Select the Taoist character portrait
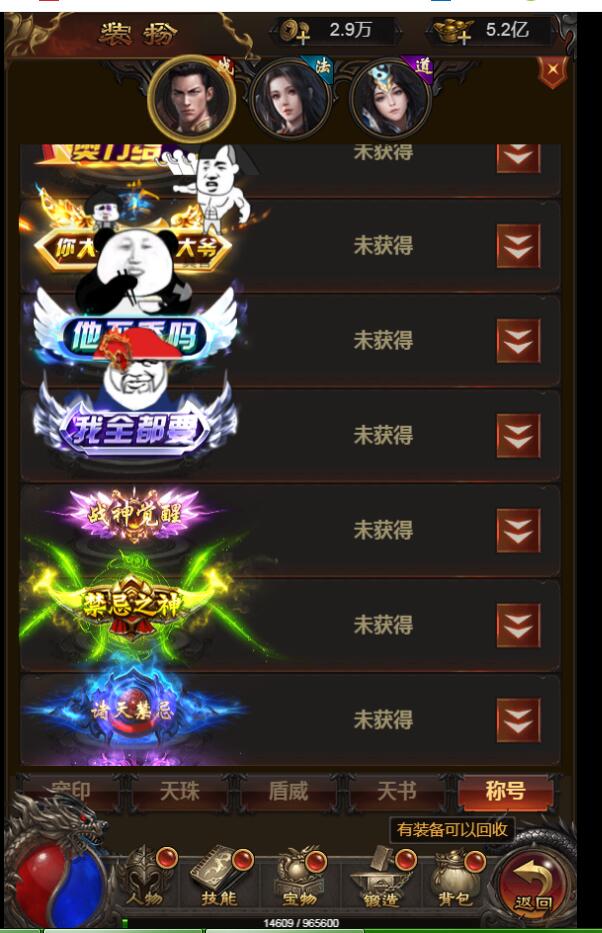Viewport: 602px width, 933px height. pos(390,100)
